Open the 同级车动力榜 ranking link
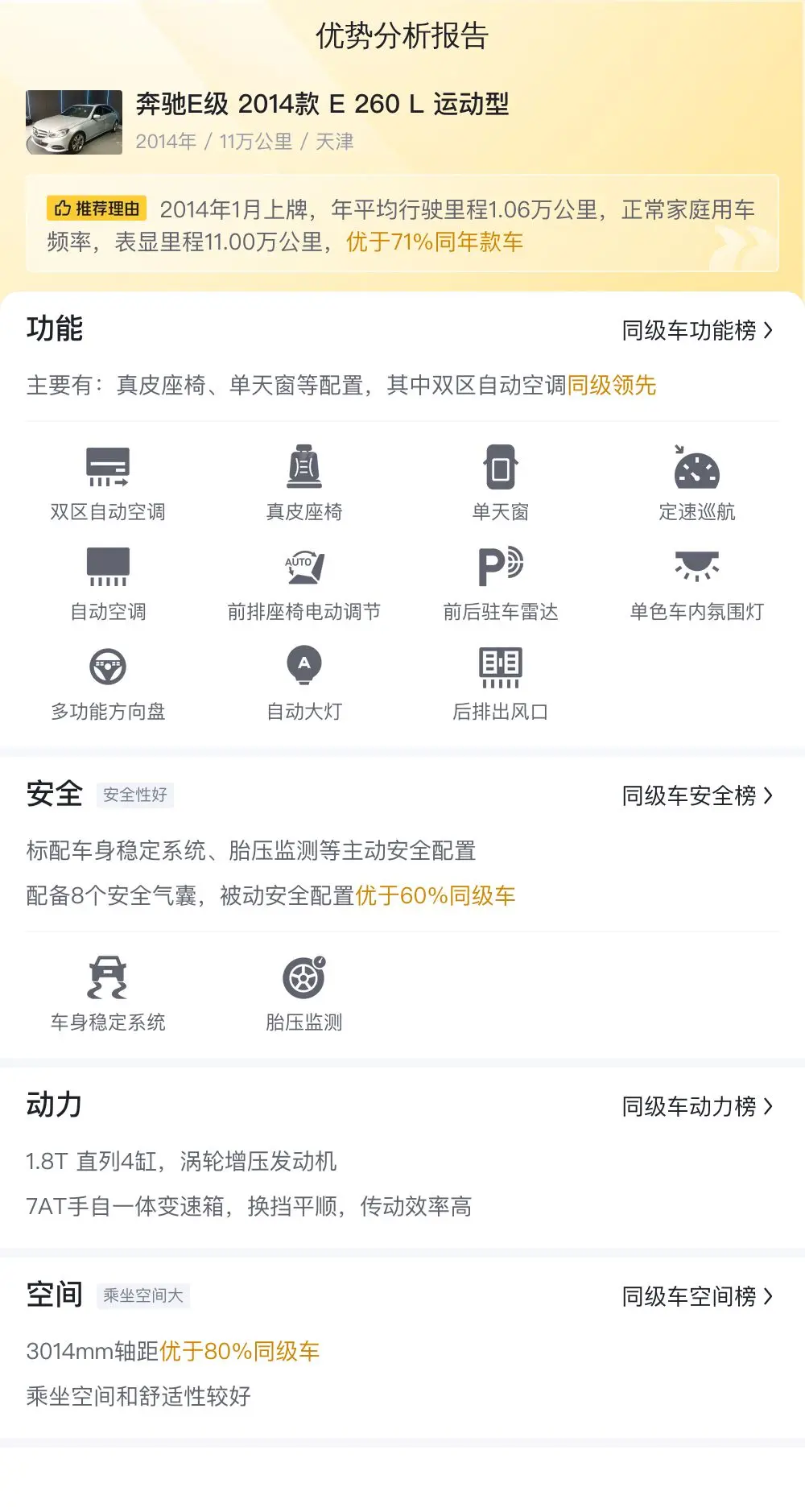 pyautogui.click(x=697, y=1107)
